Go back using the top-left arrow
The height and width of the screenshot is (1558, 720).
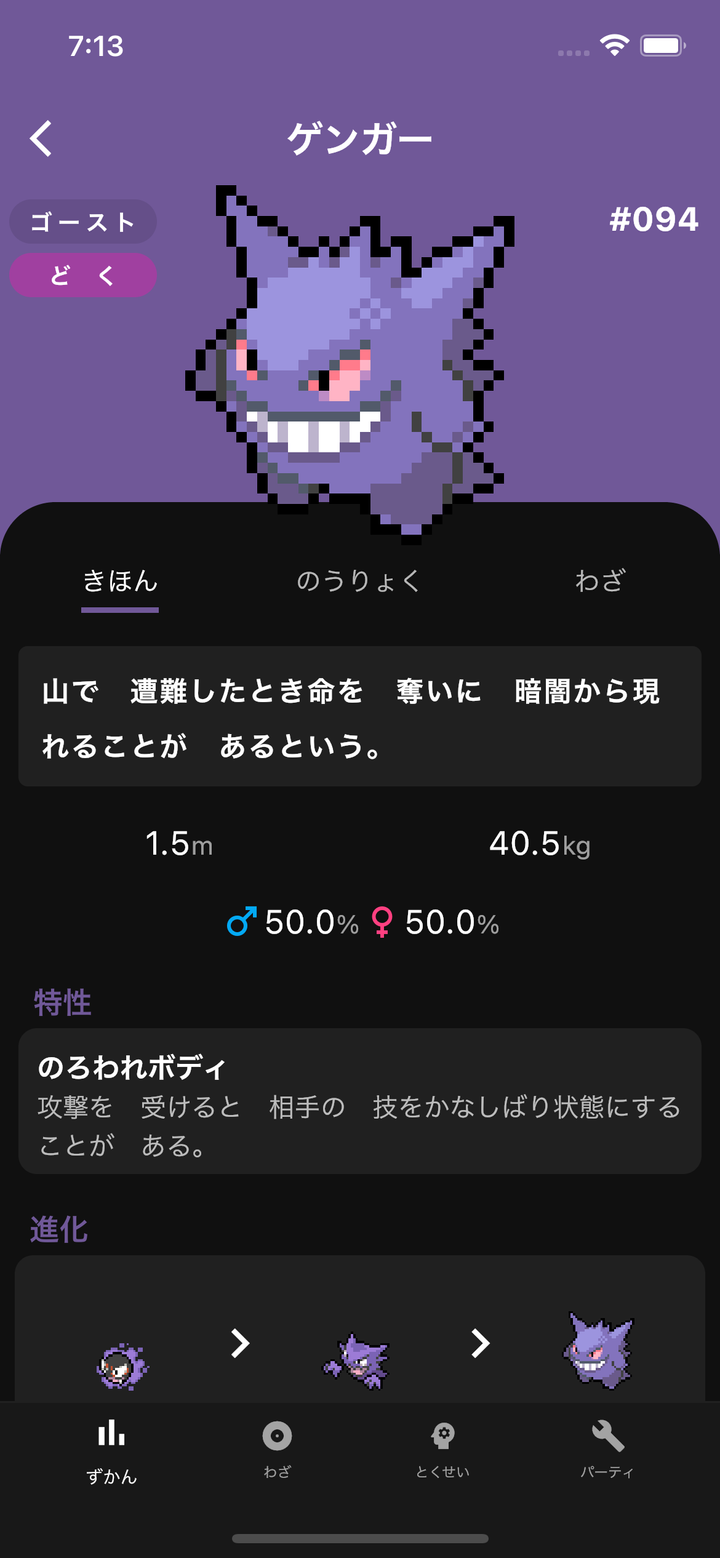click(x=41, y=139)
